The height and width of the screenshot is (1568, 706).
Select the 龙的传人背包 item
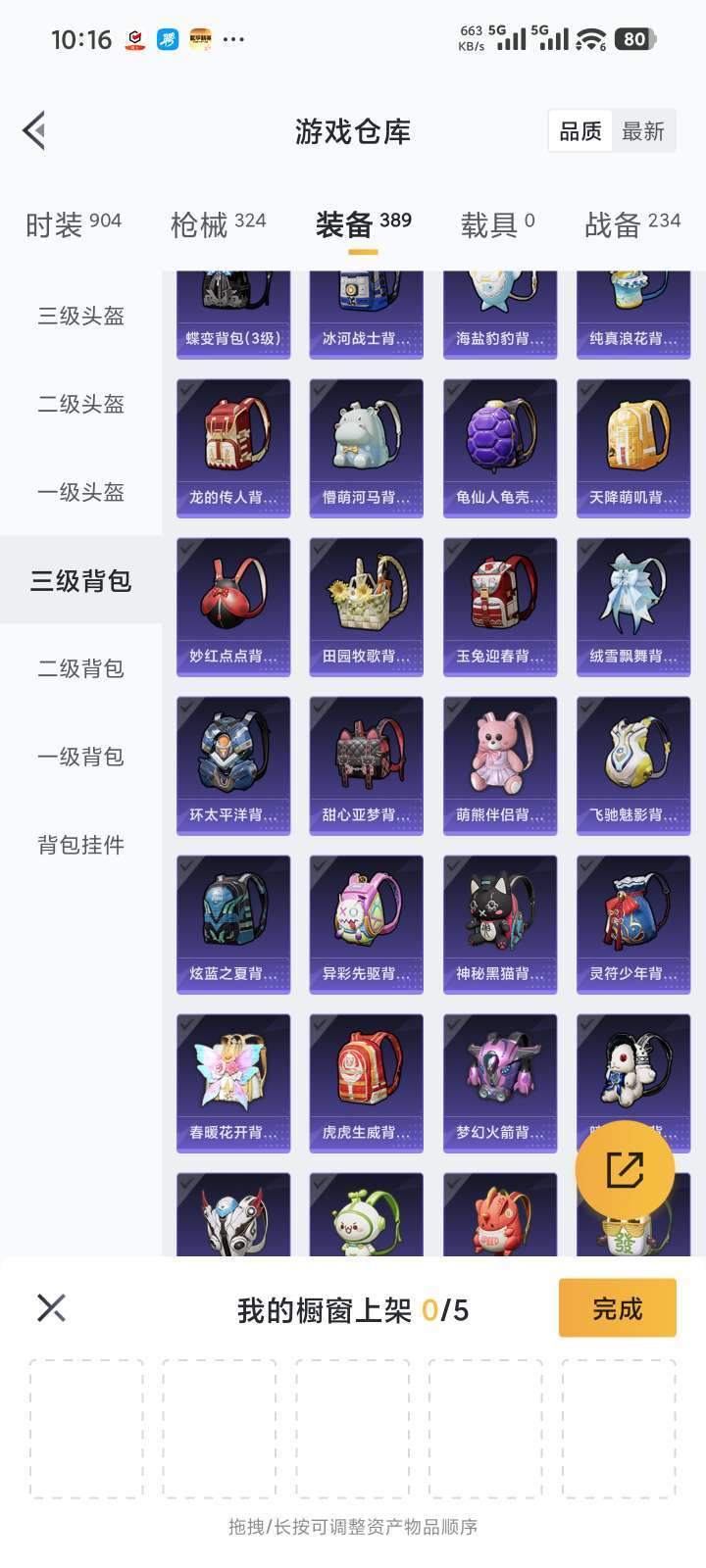pyautogui.click(x=232, y=447)
